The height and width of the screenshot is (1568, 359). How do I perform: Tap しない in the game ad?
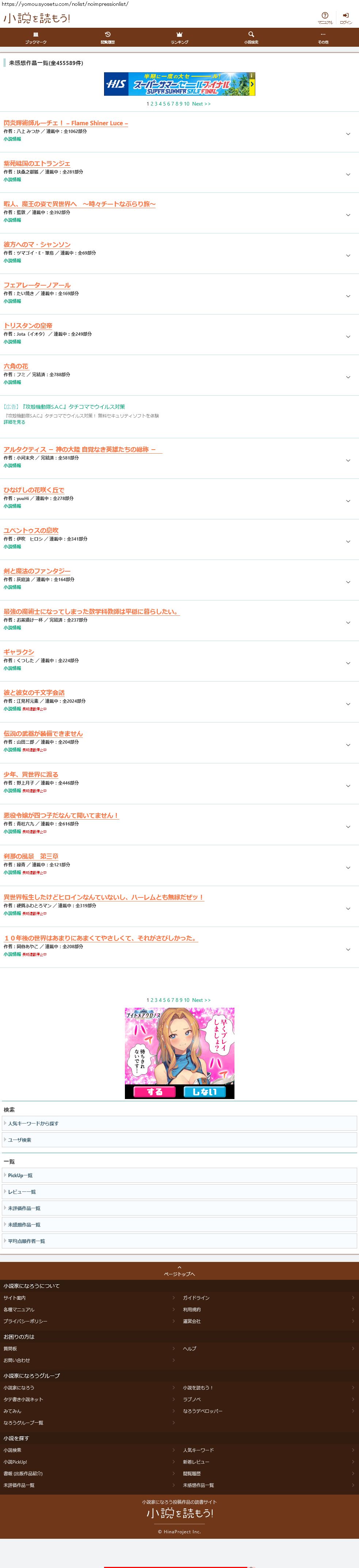click(x=205, y=1092)
